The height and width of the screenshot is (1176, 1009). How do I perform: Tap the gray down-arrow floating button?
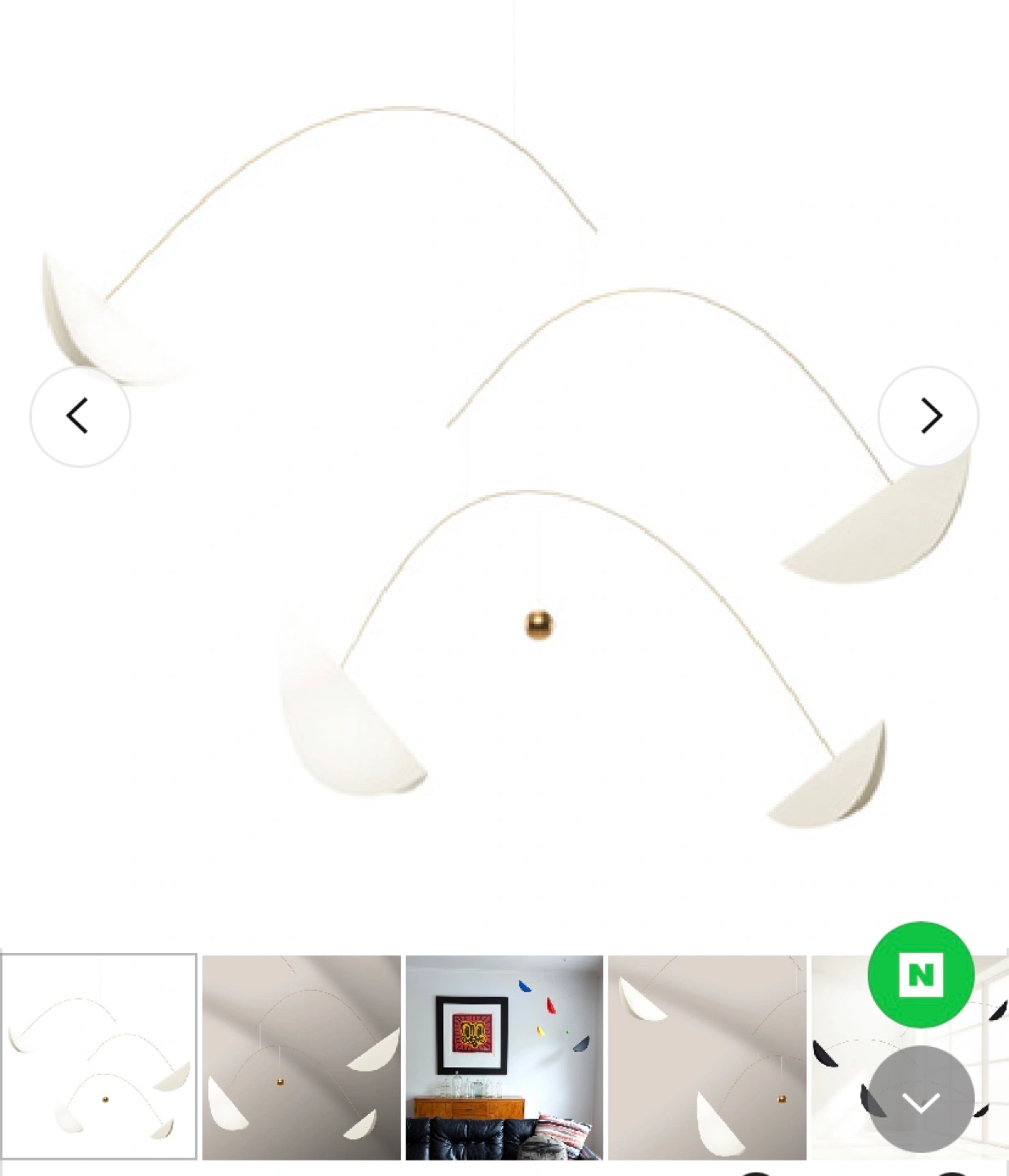(921, 1100)
